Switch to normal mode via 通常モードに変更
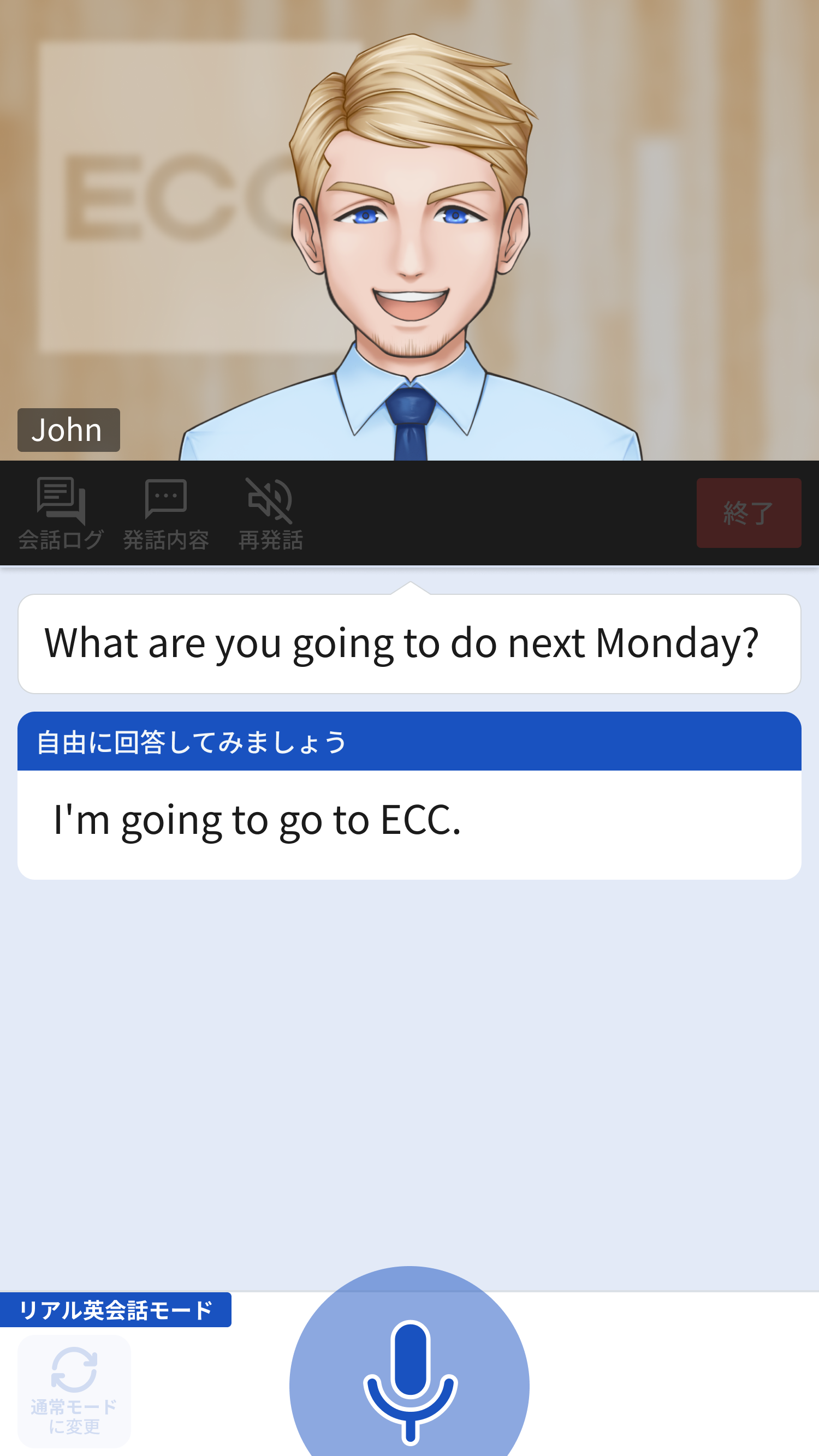819x1456 pixels. point(74,1391)
